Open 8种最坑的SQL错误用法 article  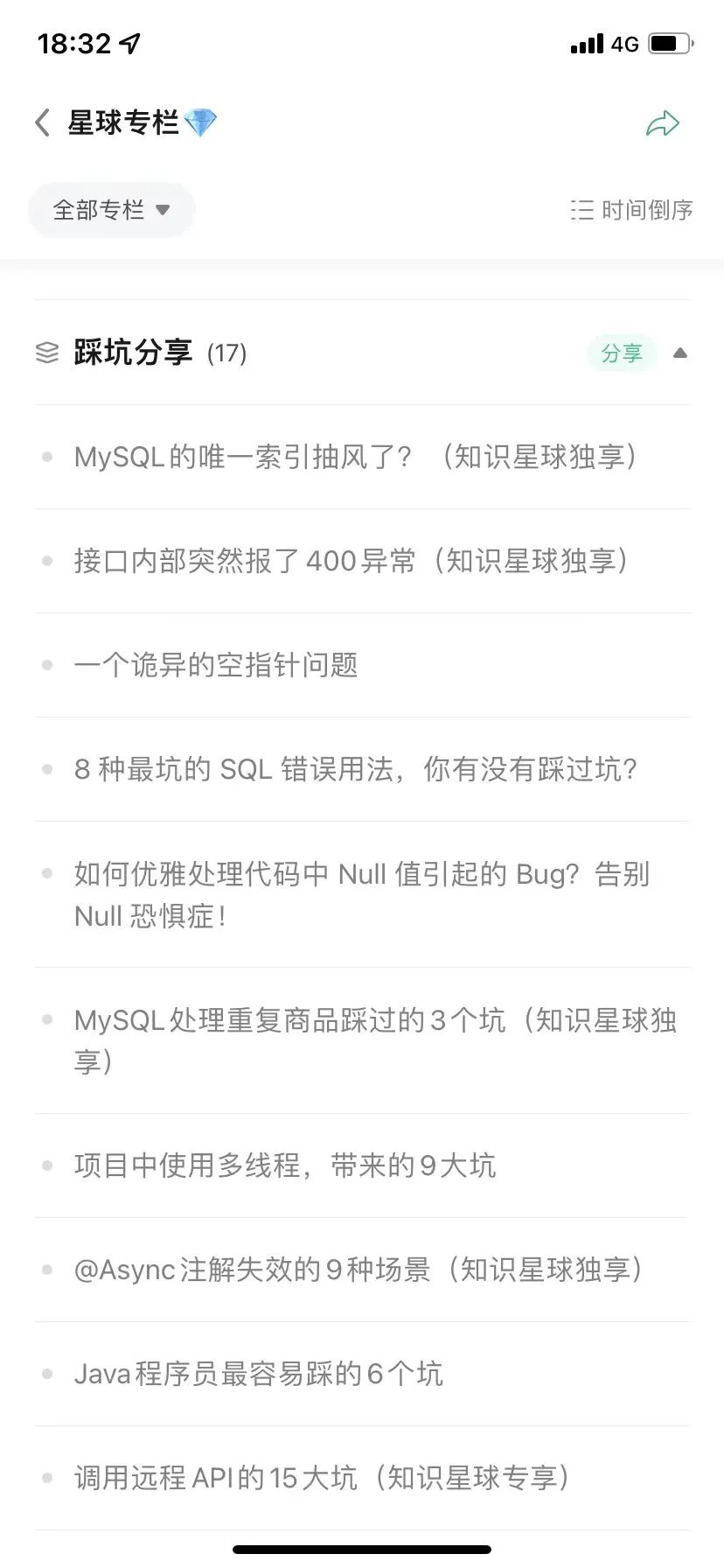(355, 769)
